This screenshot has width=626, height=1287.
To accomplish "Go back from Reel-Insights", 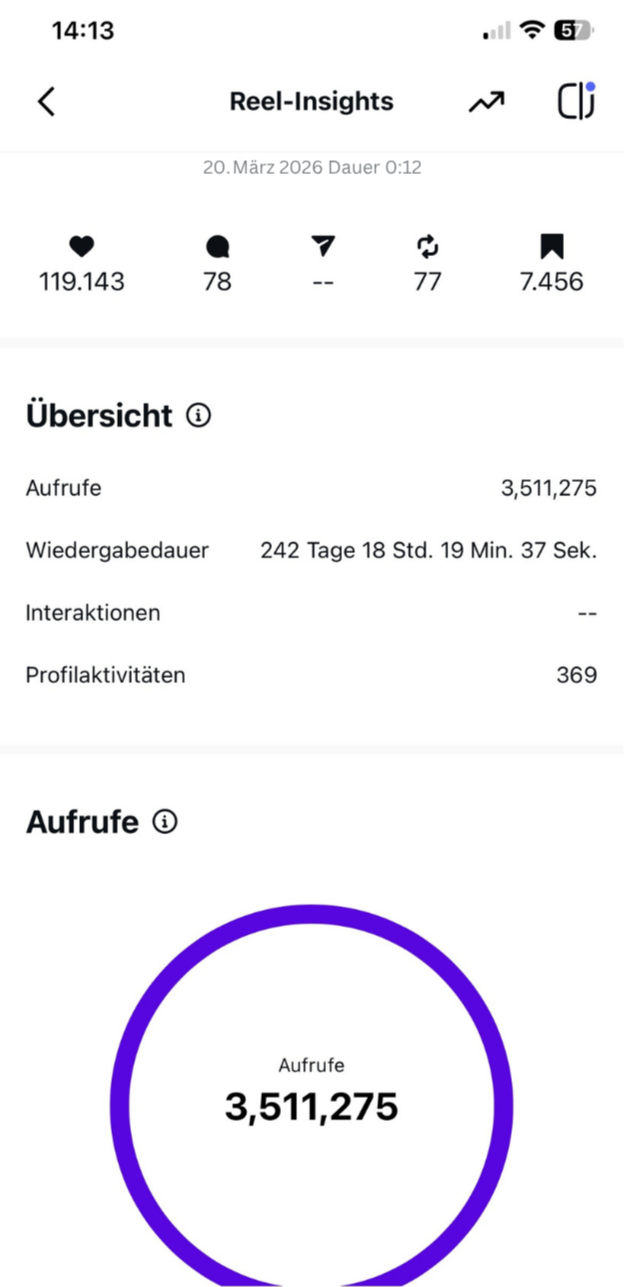I will [x=46, y=101].
